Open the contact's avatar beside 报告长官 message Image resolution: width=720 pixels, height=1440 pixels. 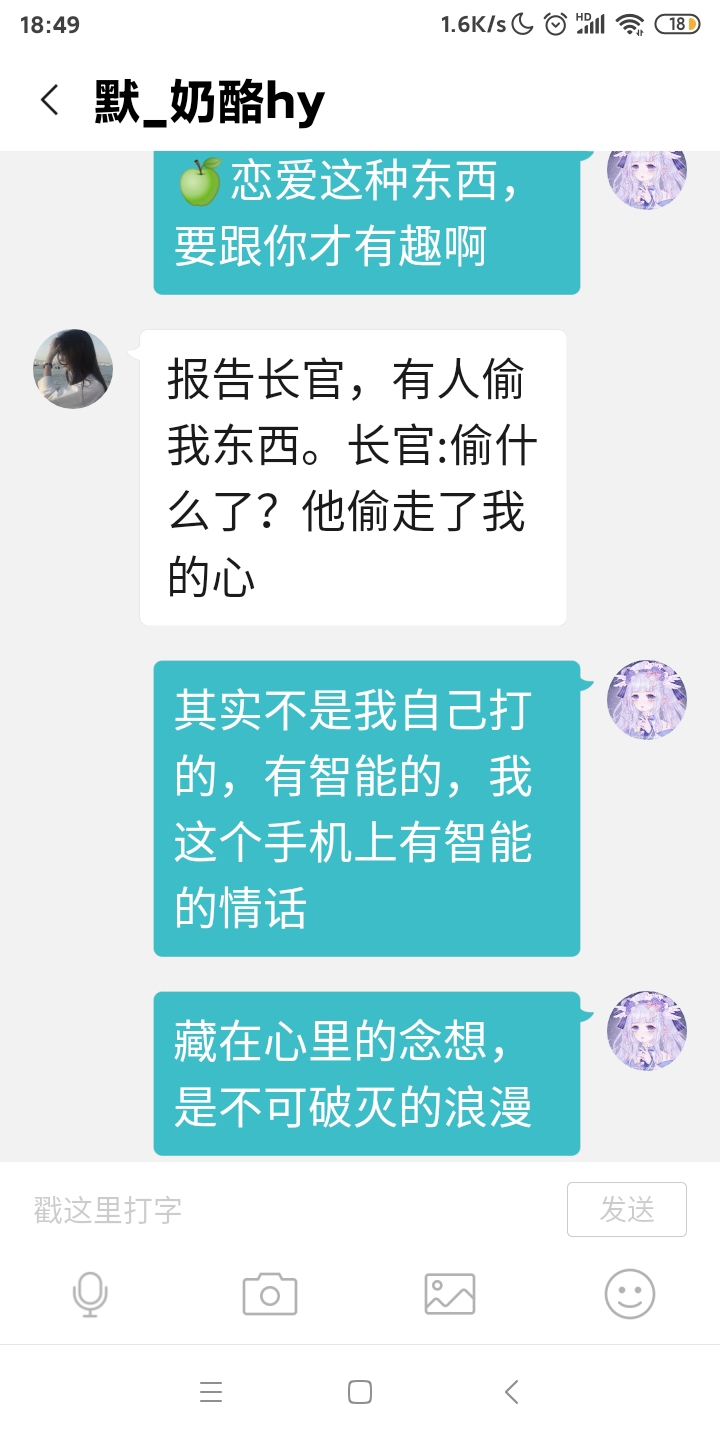(x=73, y=368)
